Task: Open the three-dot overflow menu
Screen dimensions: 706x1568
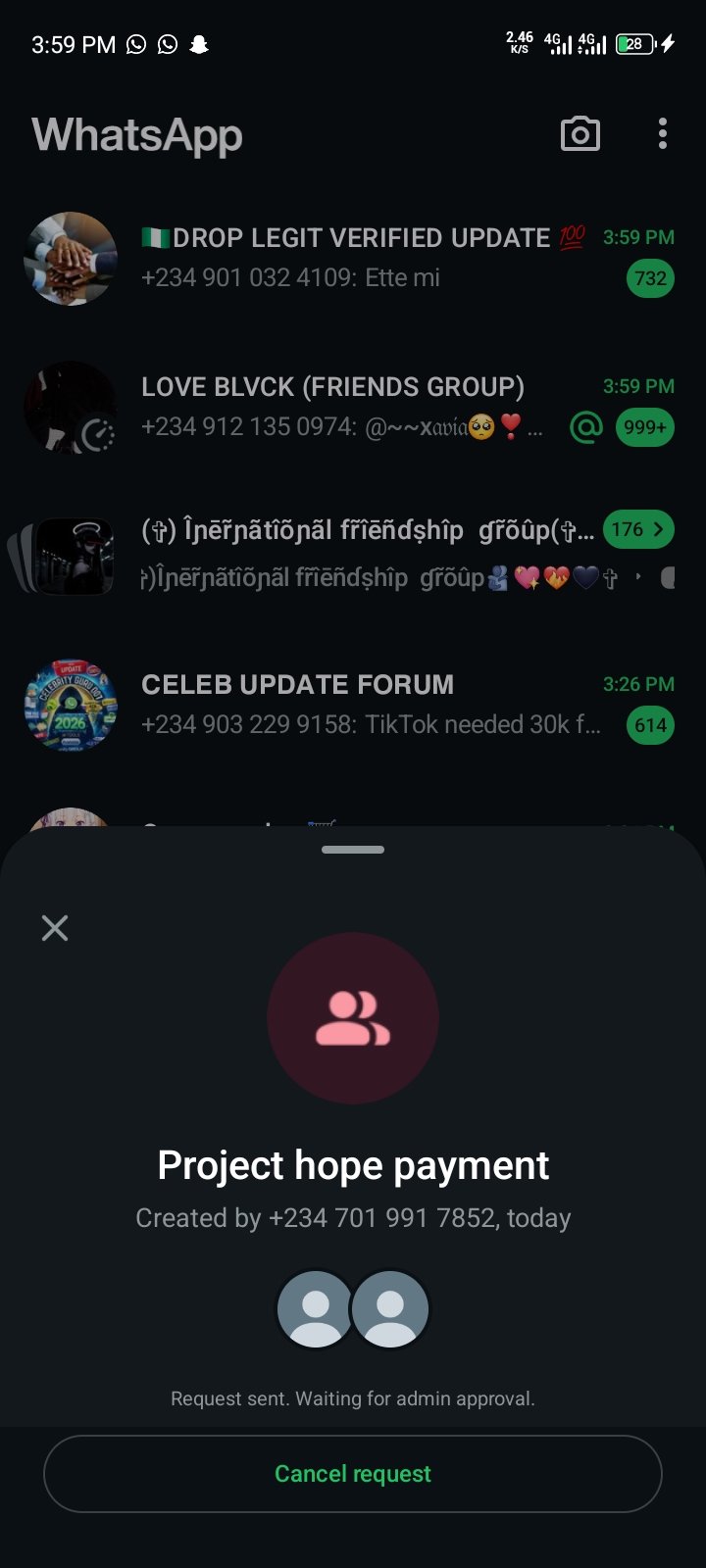Action: click(663, 134)
